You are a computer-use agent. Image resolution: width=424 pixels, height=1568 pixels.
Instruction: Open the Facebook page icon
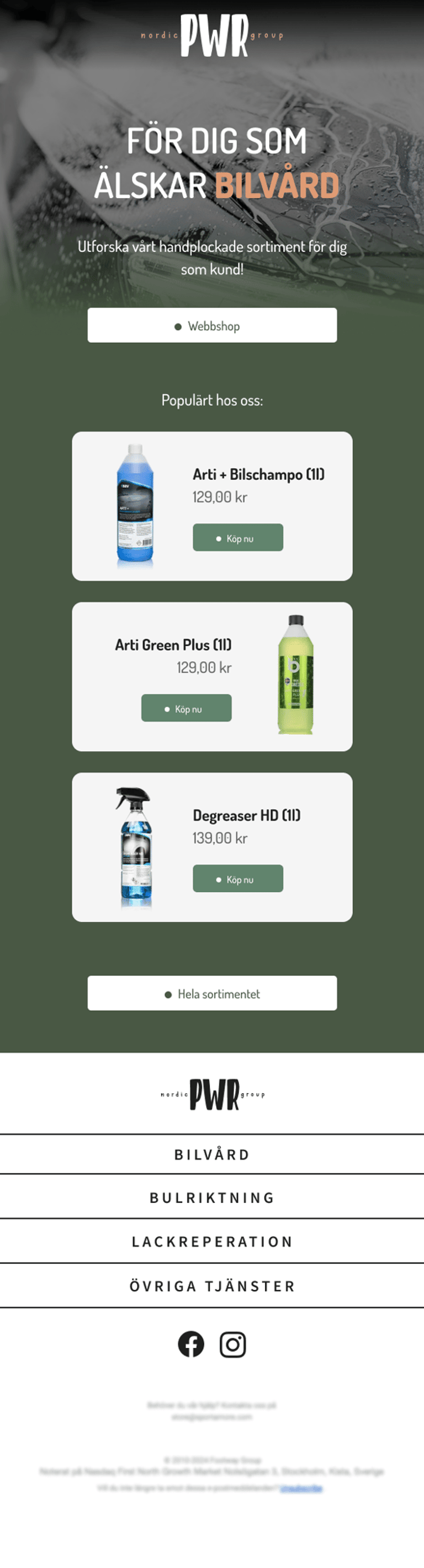click(x=191, y=1344)
